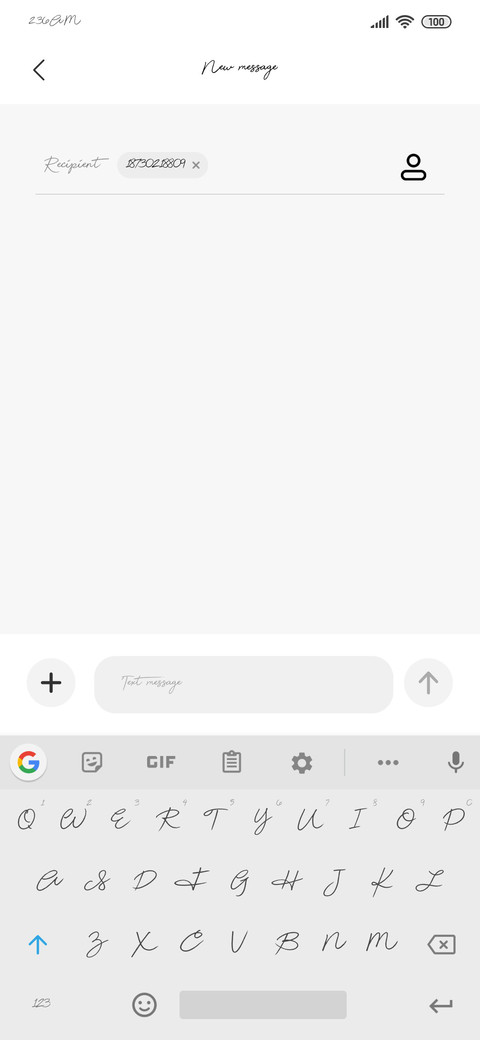The image size is (480, 1040).
Task: Open the emoji keyboard
Action: (x=145, y=1005)
